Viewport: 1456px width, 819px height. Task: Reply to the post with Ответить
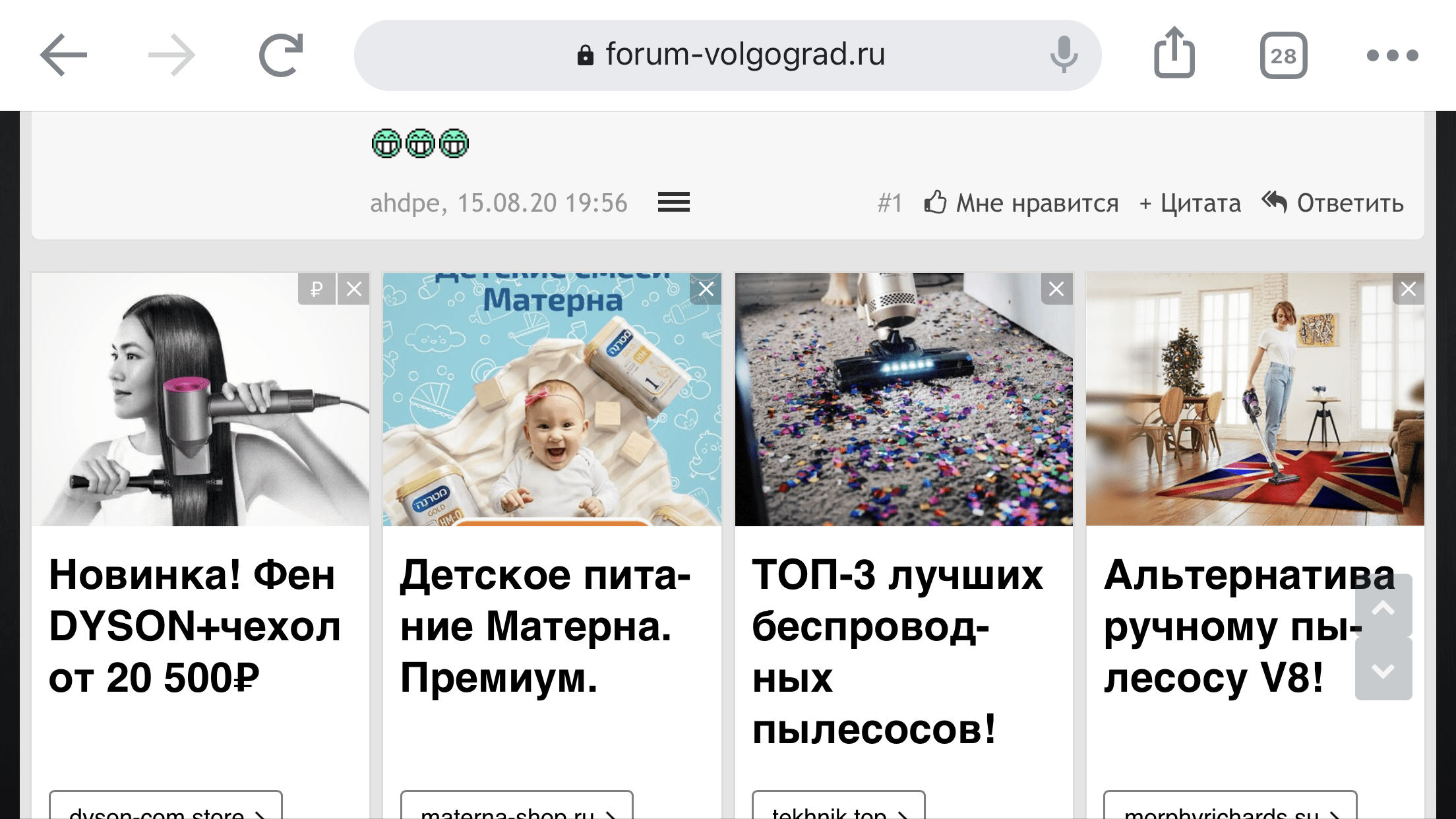(1333, 203)
